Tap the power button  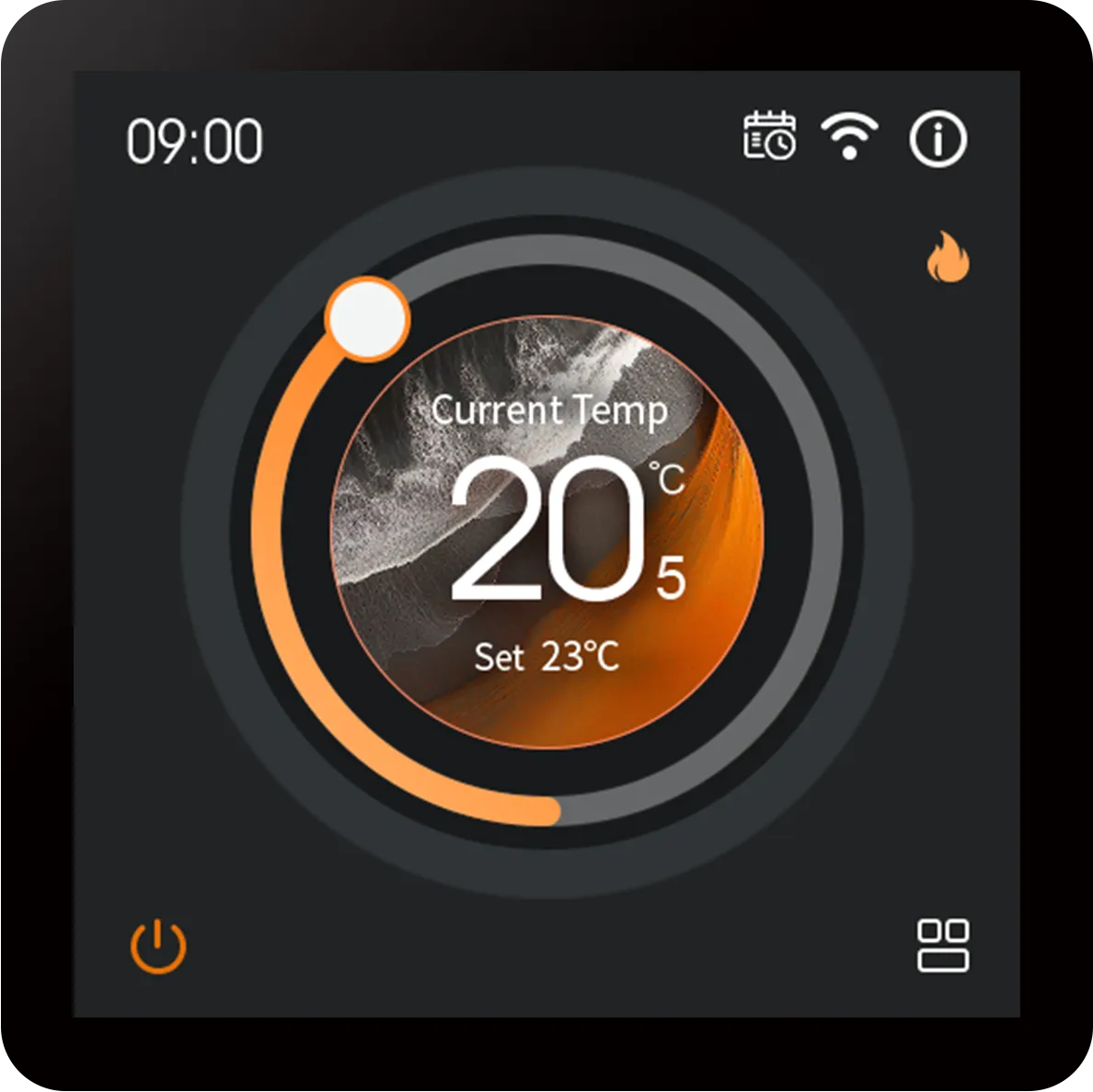click(x=158, y=946)
